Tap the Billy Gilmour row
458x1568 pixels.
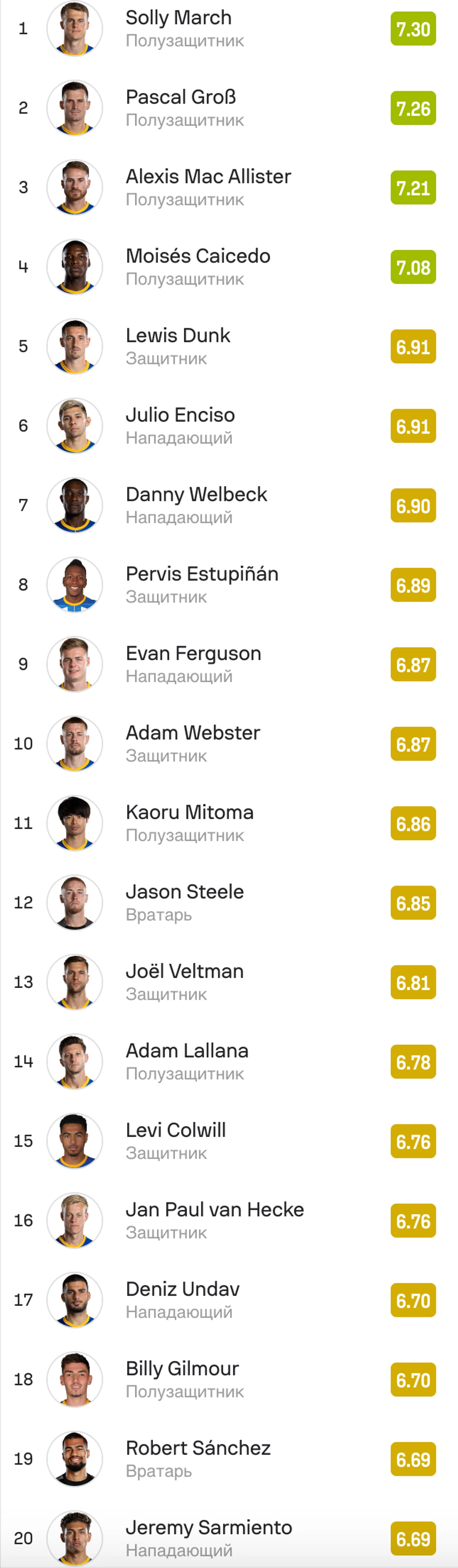(182, 1369)
